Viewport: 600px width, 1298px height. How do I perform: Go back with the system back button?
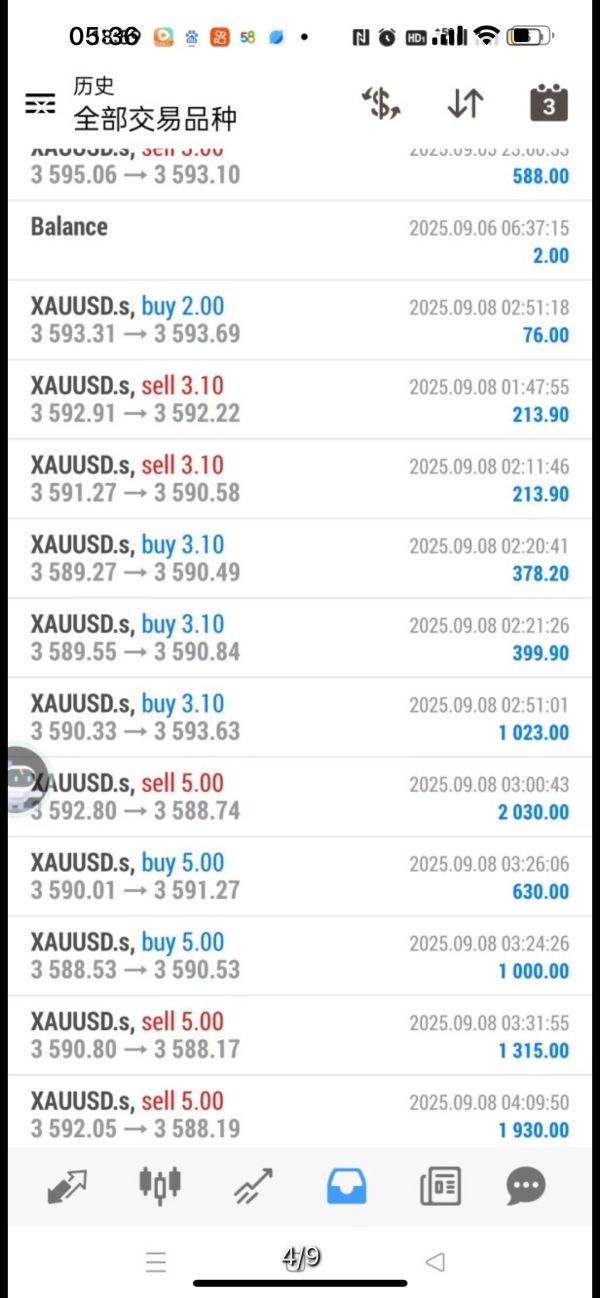click(434, 1262)
